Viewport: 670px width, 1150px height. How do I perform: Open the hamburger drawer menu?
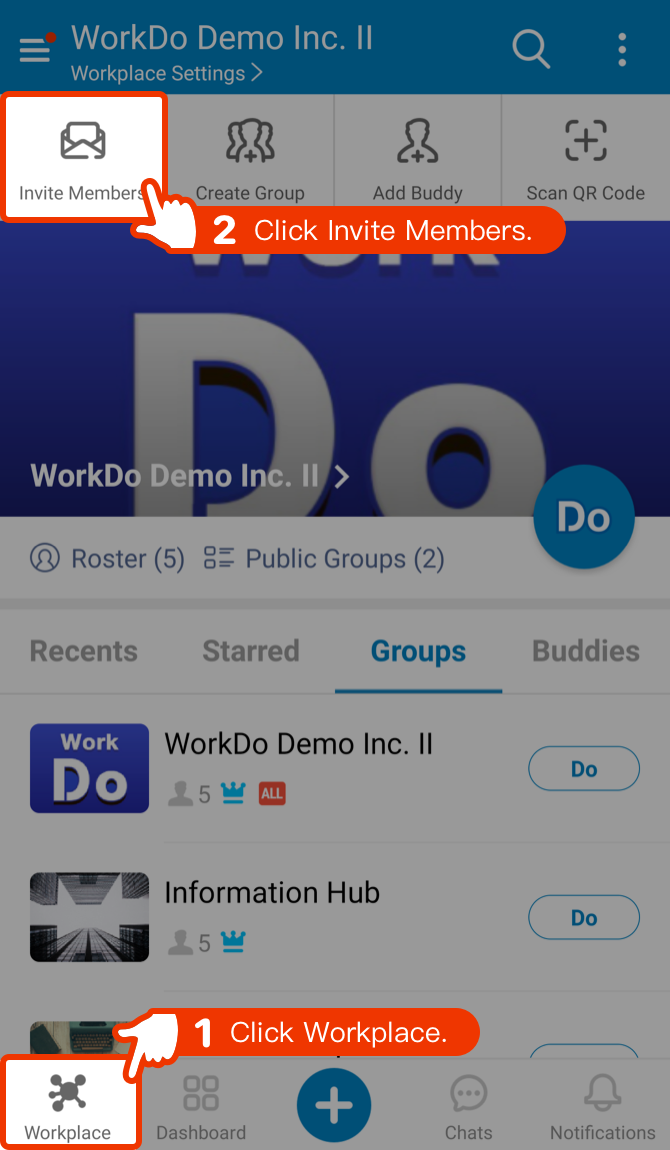click(34, 50)
